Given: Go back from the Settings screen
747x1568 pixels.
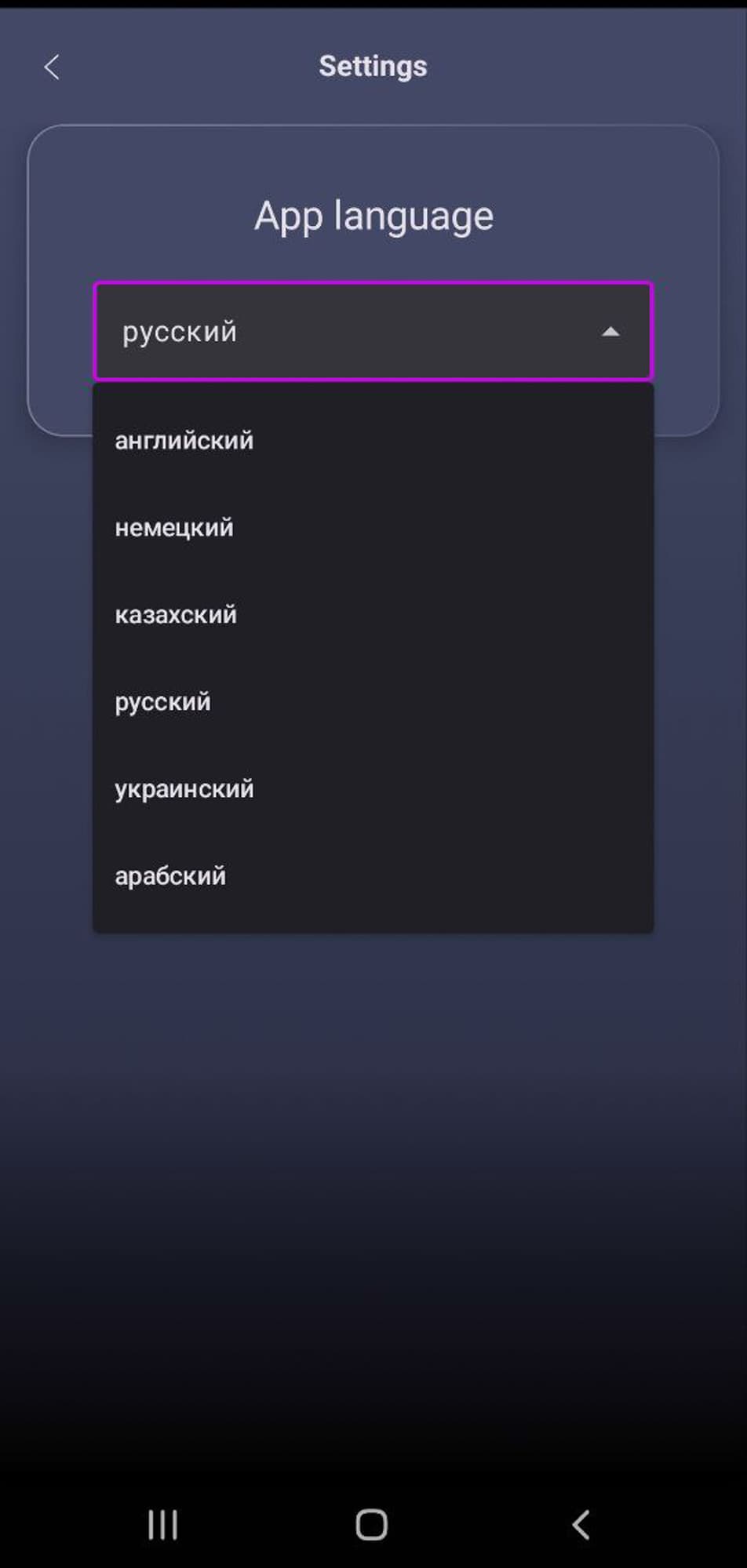Looking at the screenshot, I should (52, 67).
